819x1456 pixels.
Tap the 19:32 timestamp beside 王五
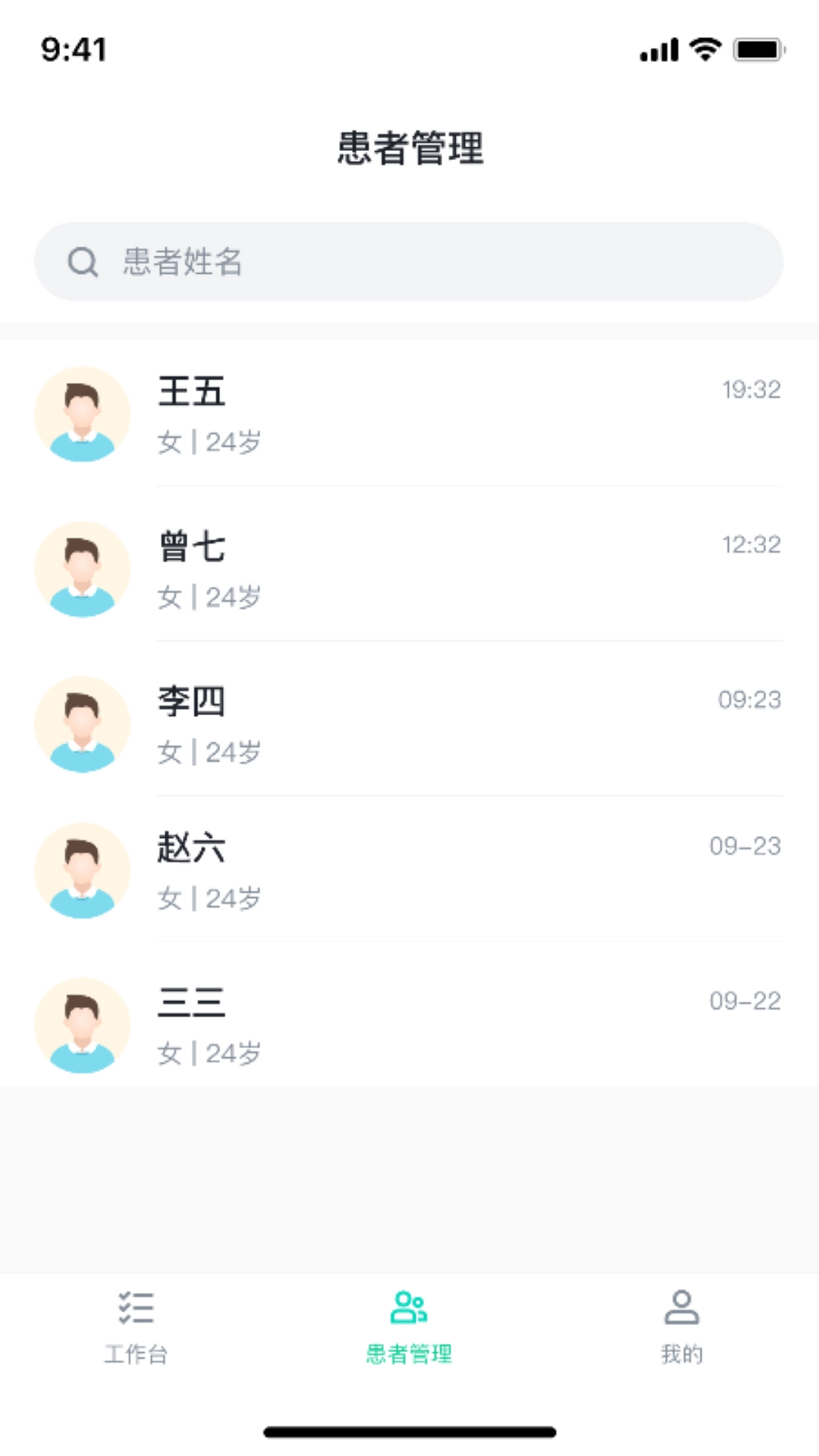(x=752, y=390)
